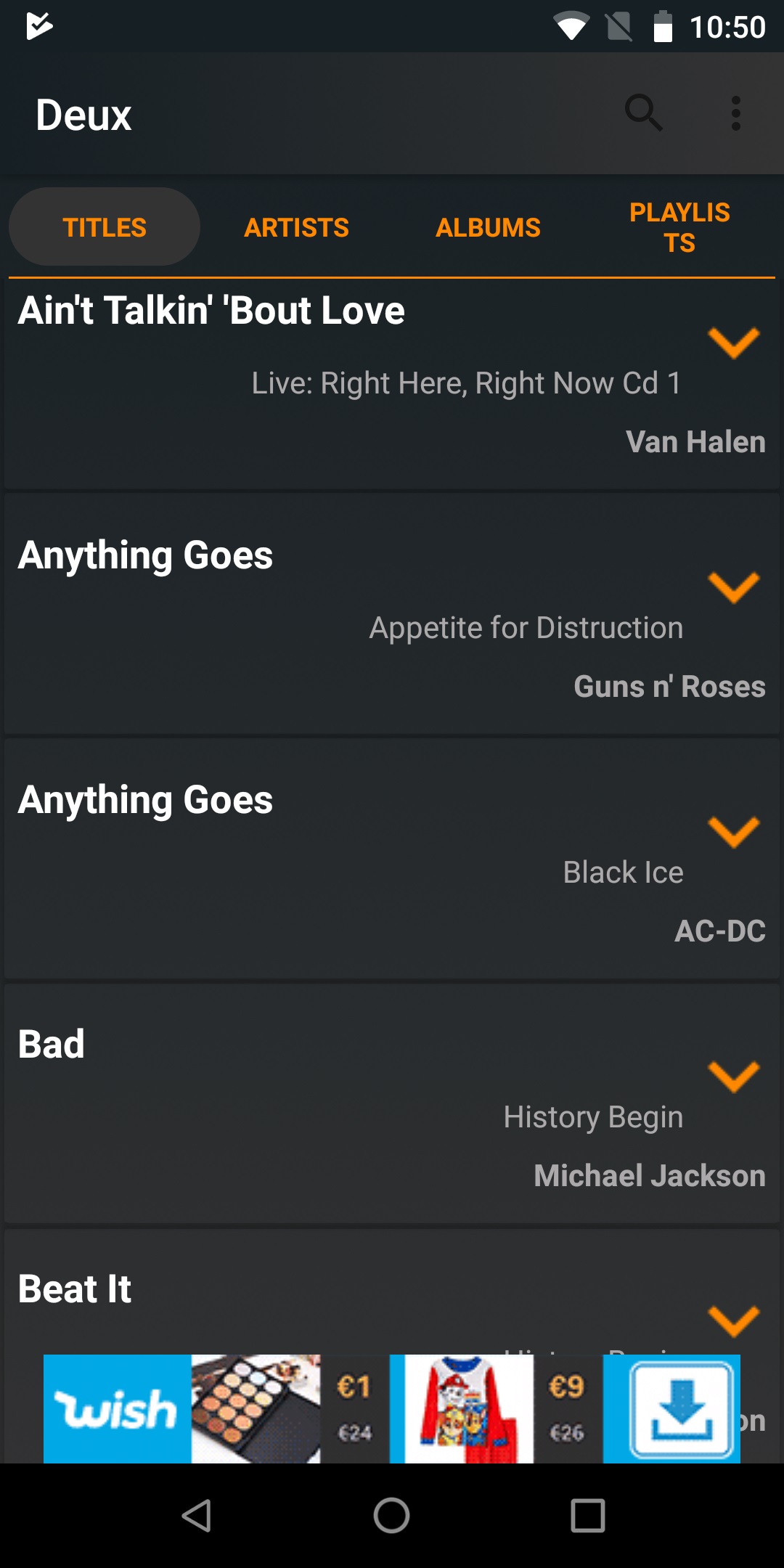Open the search icon in the app bar
Viewport: 784px width, 1568px height.
[643, 113]
